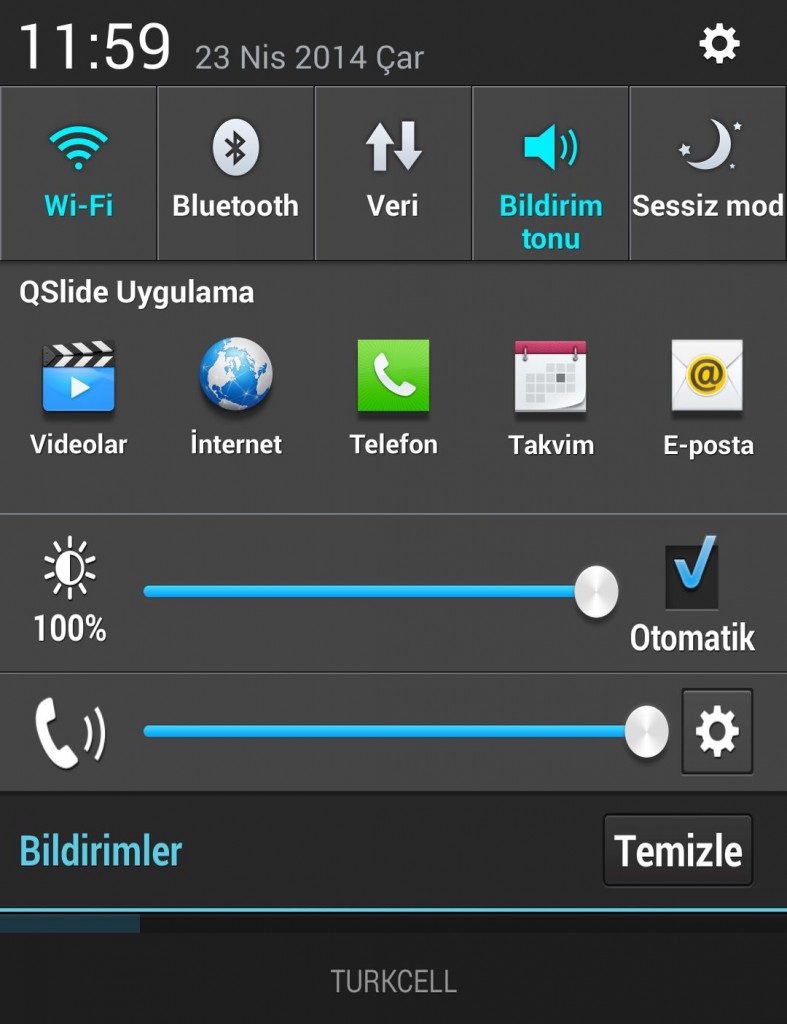Tap the date 23 Nis 2014 Çar

click(x=313, y=57)
